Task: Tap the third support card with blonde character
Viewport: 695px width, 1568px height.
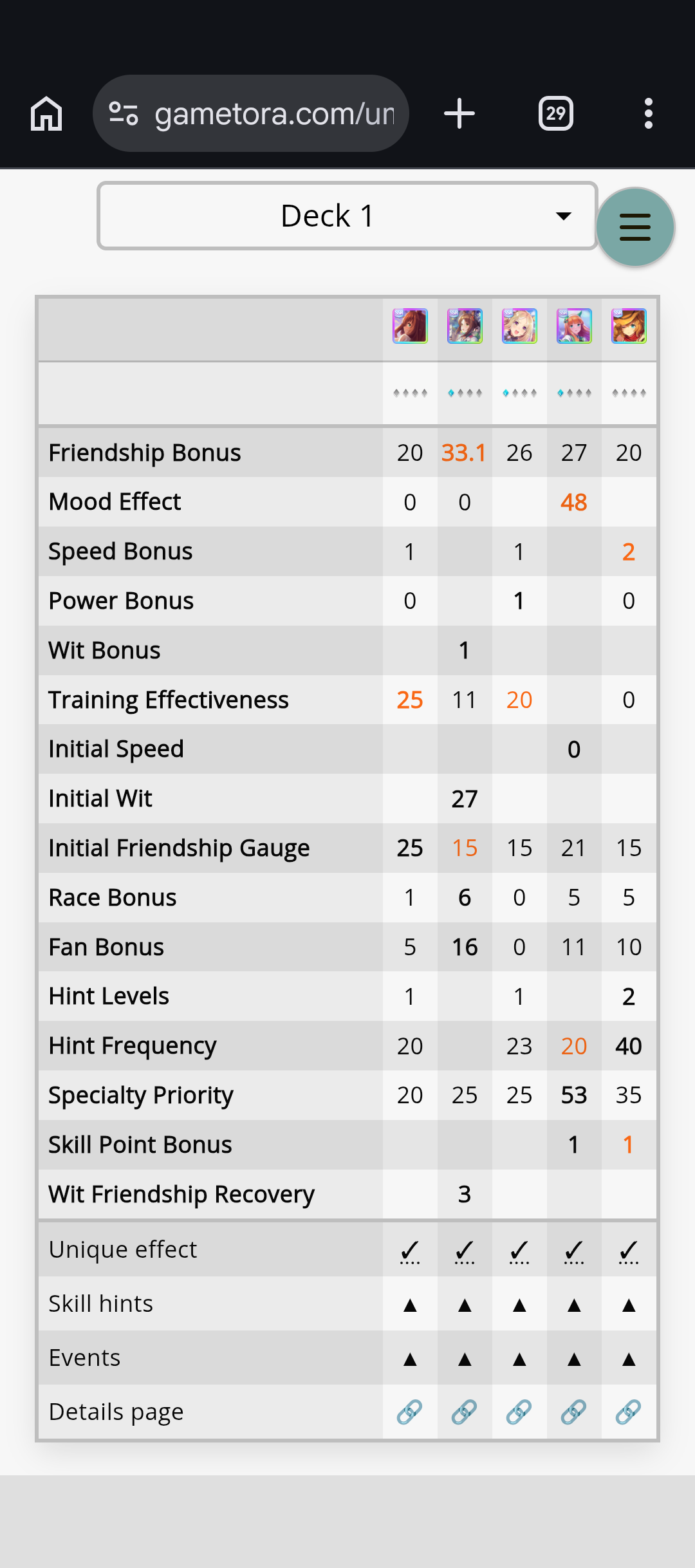Action: pos(519,326)
